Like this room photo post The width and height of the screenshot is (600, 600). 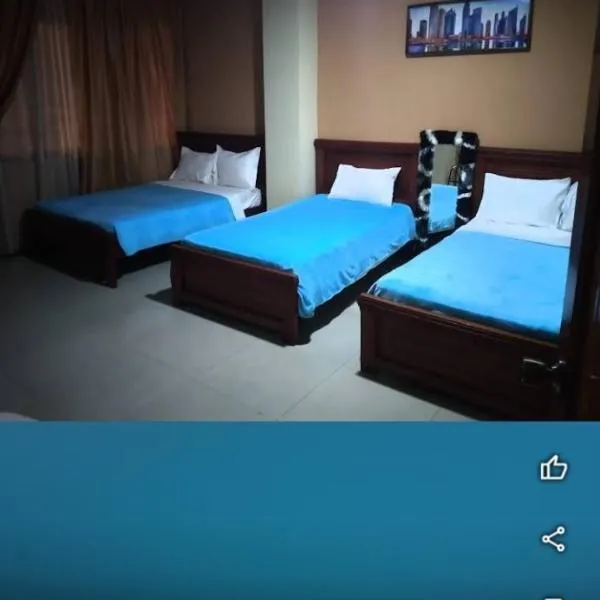click(x=553, y=468)
